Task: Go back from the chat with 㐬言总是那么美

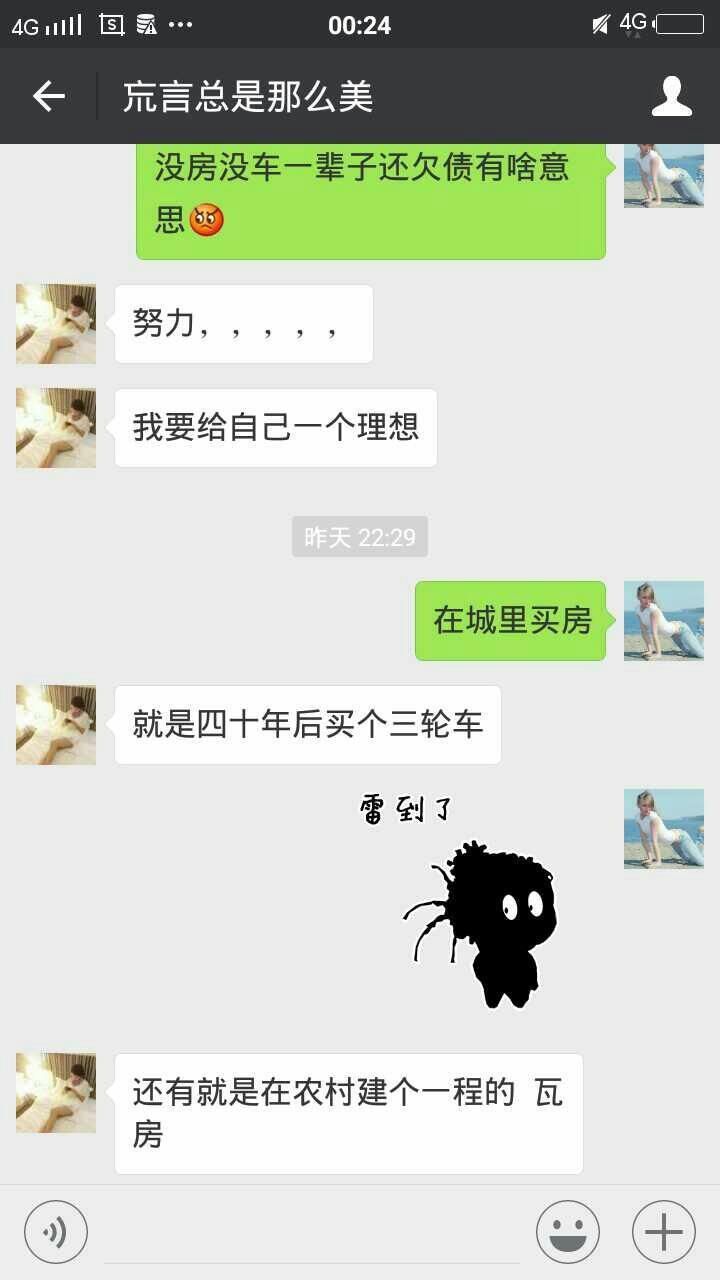Action: [x=48, y=96]
